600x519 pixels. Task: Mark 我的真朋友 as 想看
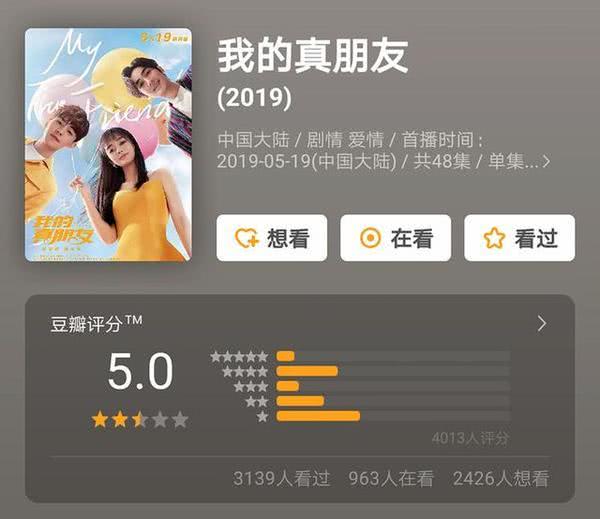[271, 238]
